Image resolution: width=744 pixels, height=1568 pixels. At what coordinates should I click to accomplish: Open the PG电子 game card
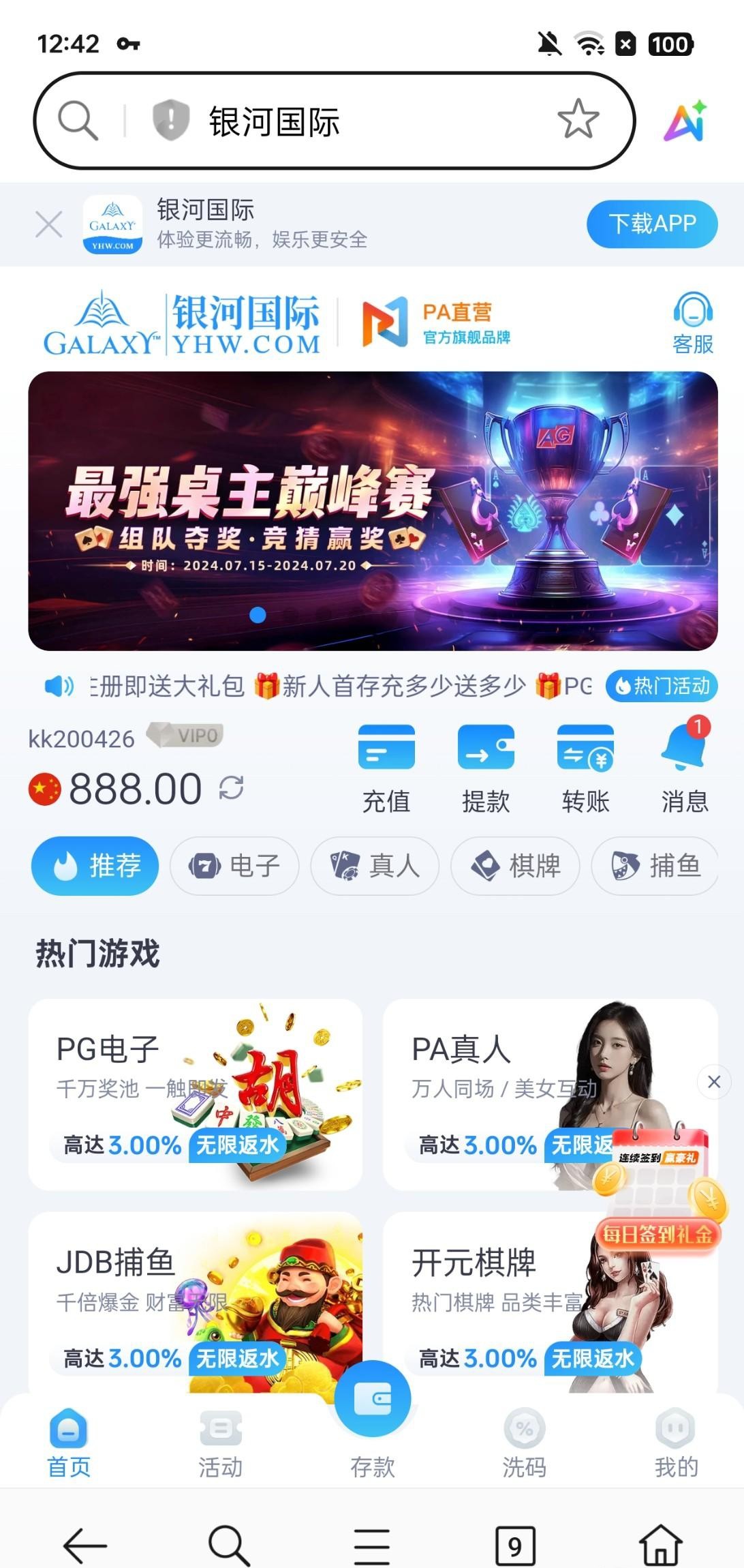(195, 1095)
